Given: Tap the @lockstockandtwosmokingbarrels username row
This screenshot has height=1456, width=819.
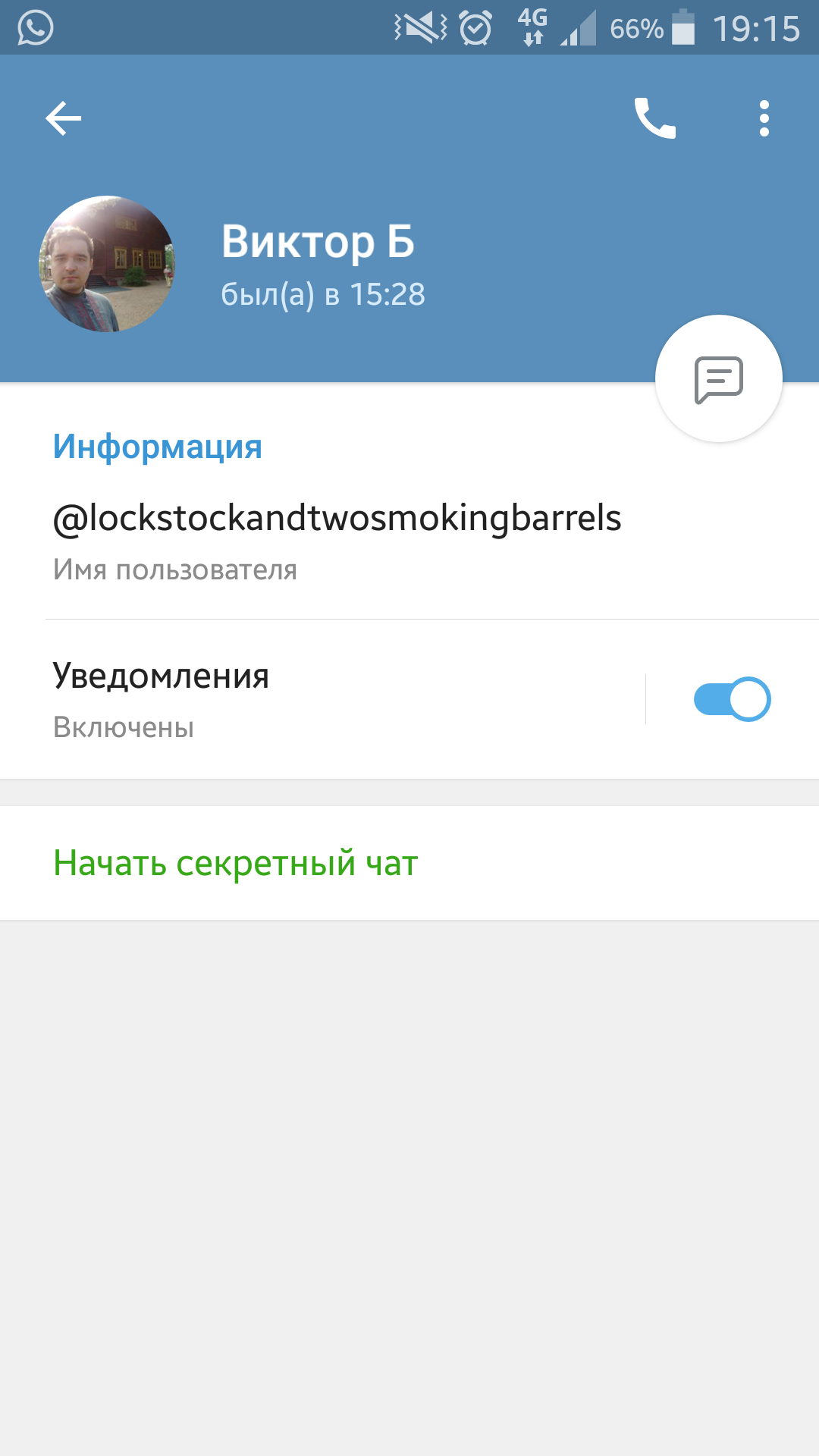Looking at the screenshot, I should point(337,540).
